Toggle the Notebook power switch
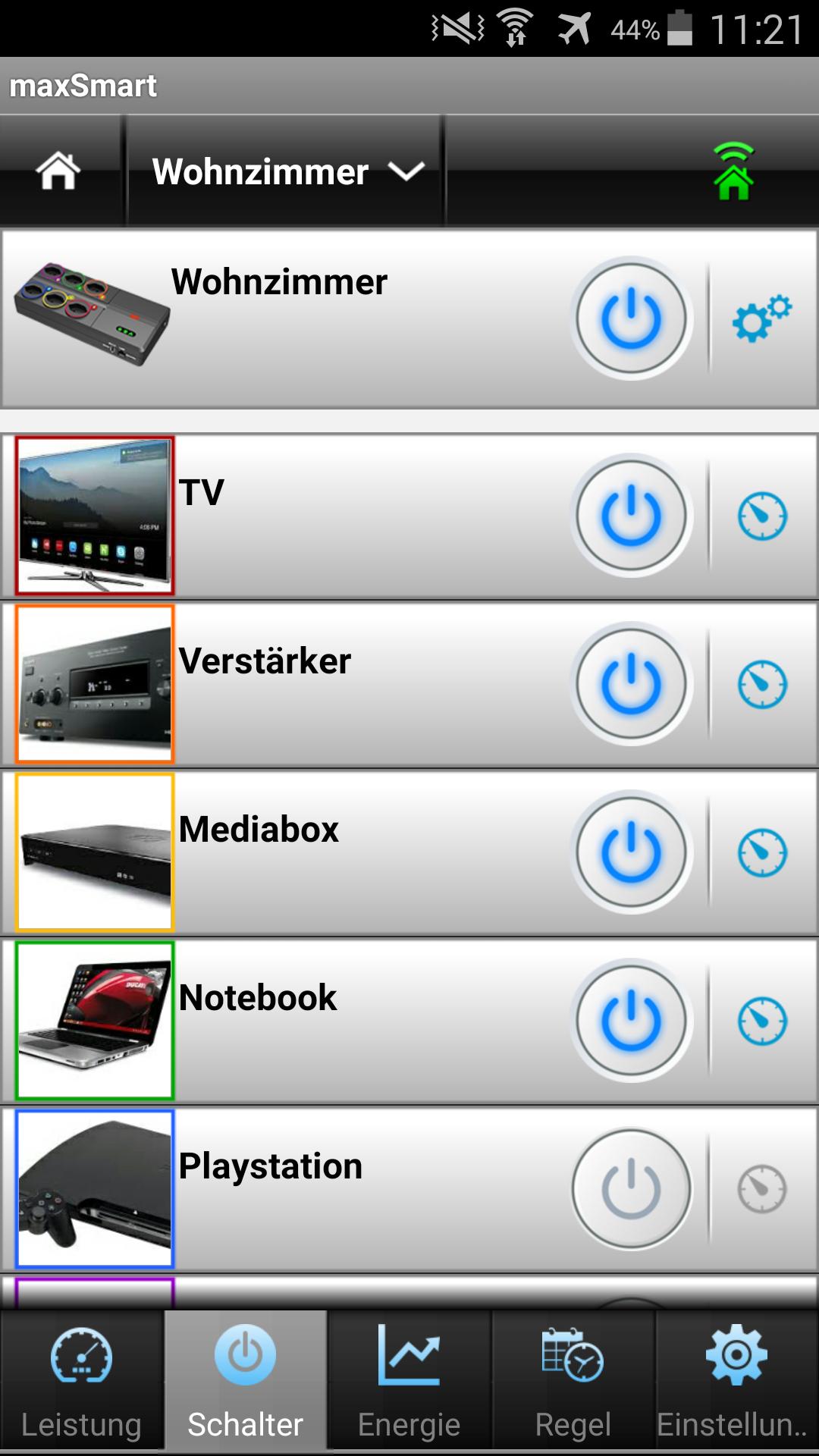This screenshot has height=1456, width=819. coord(631,1019)
